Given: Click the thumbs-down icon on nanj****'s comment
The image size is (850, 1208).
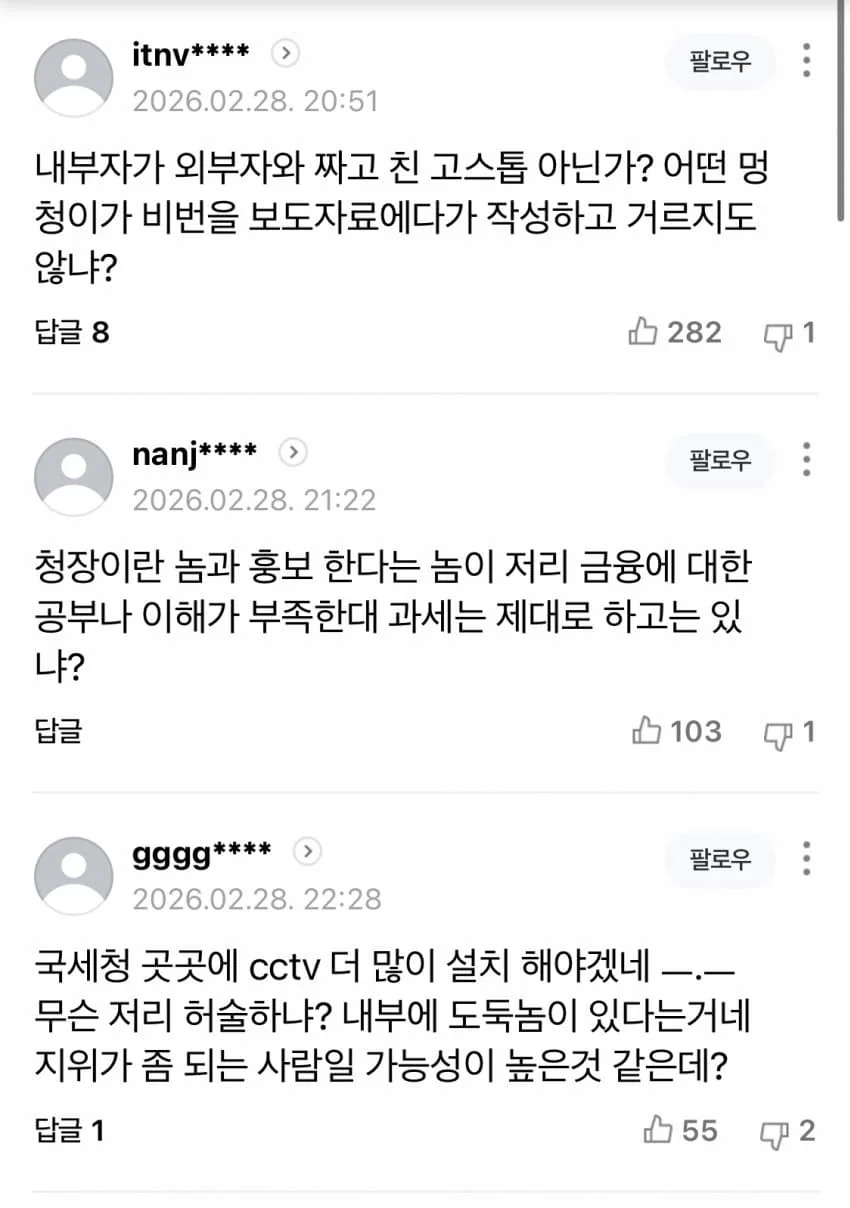Looking at the screenshot, I should [778, 732].
